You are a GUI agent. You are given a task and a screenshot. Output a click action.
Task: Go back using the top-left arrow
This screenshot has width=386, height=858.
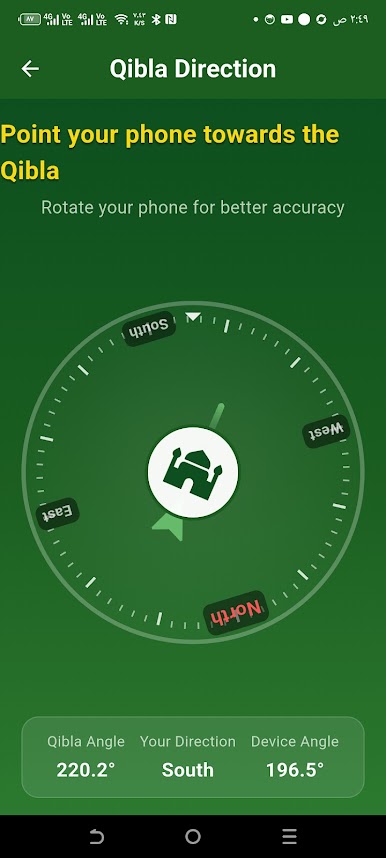tap(30, 69)
